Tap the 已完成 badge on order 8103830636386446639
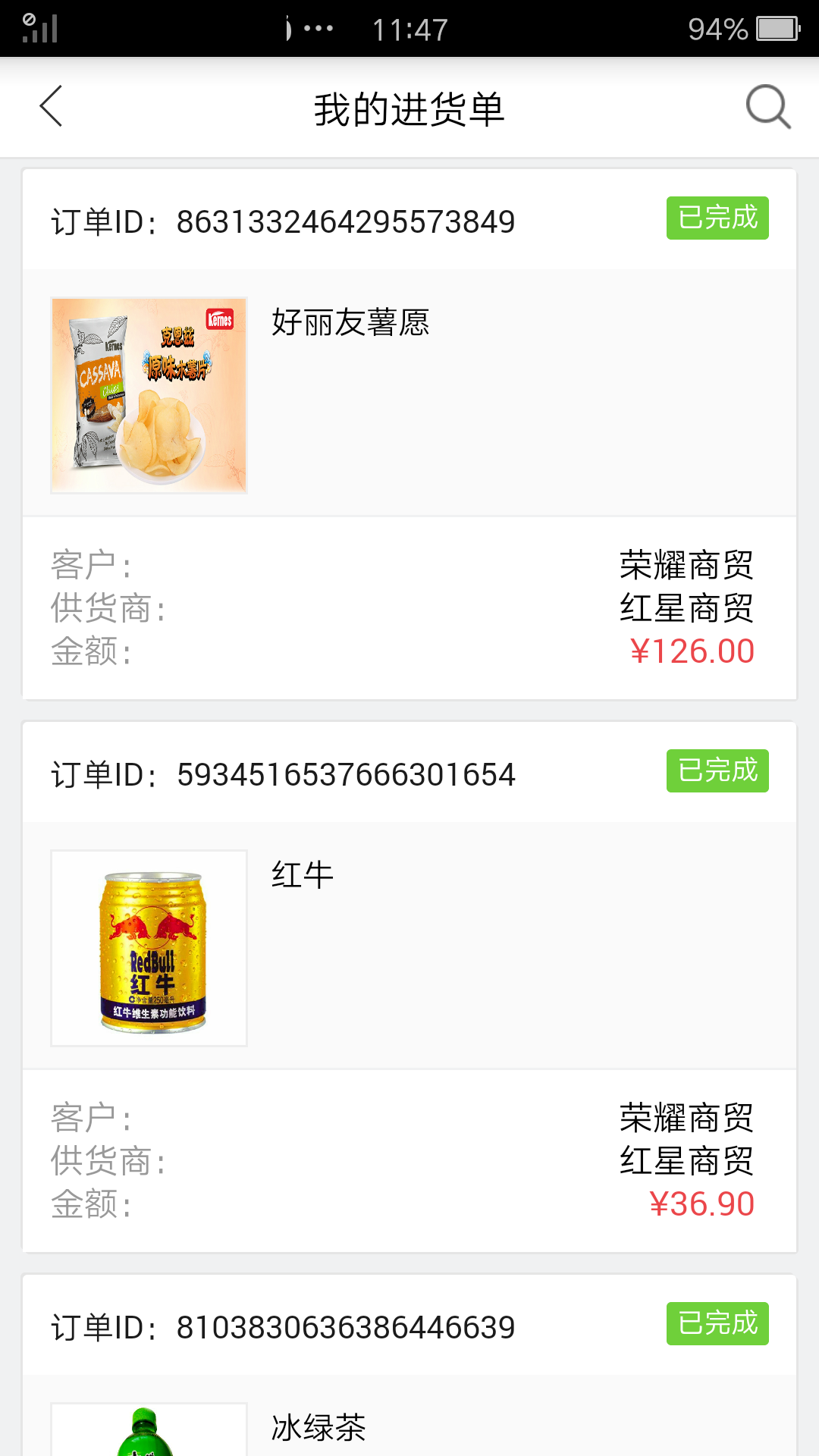Screen dimensions: 819x1456 pos(717,1323)
